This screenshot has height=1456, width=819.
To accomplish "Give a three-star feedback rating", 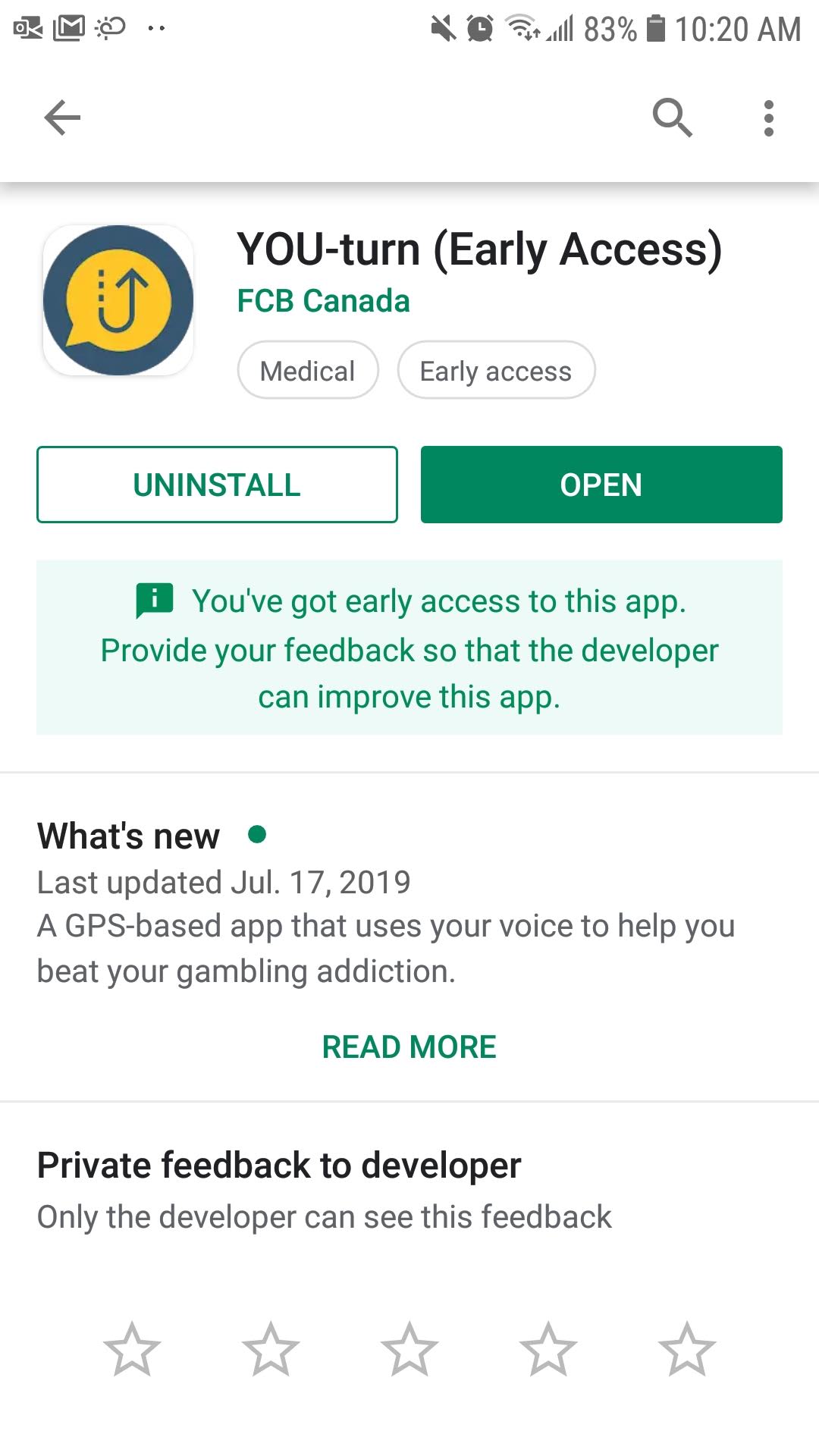I will coord(409,1349).
